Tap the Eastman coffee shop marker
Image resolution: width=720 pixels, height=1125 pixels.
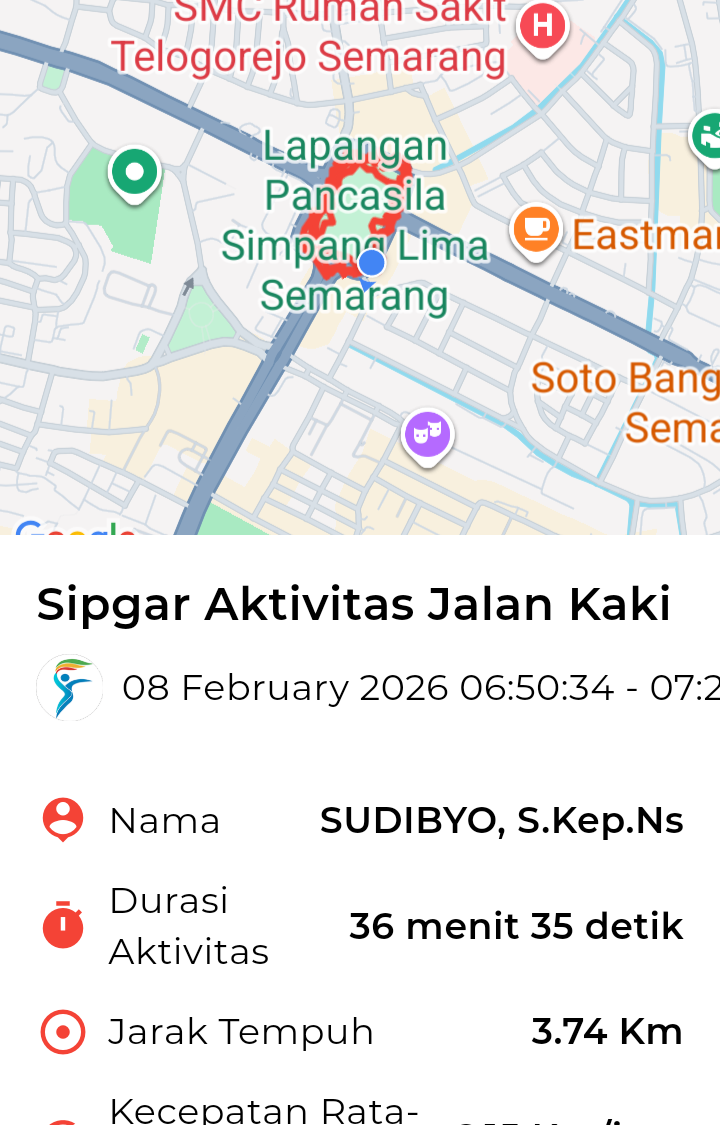[535, 229]
